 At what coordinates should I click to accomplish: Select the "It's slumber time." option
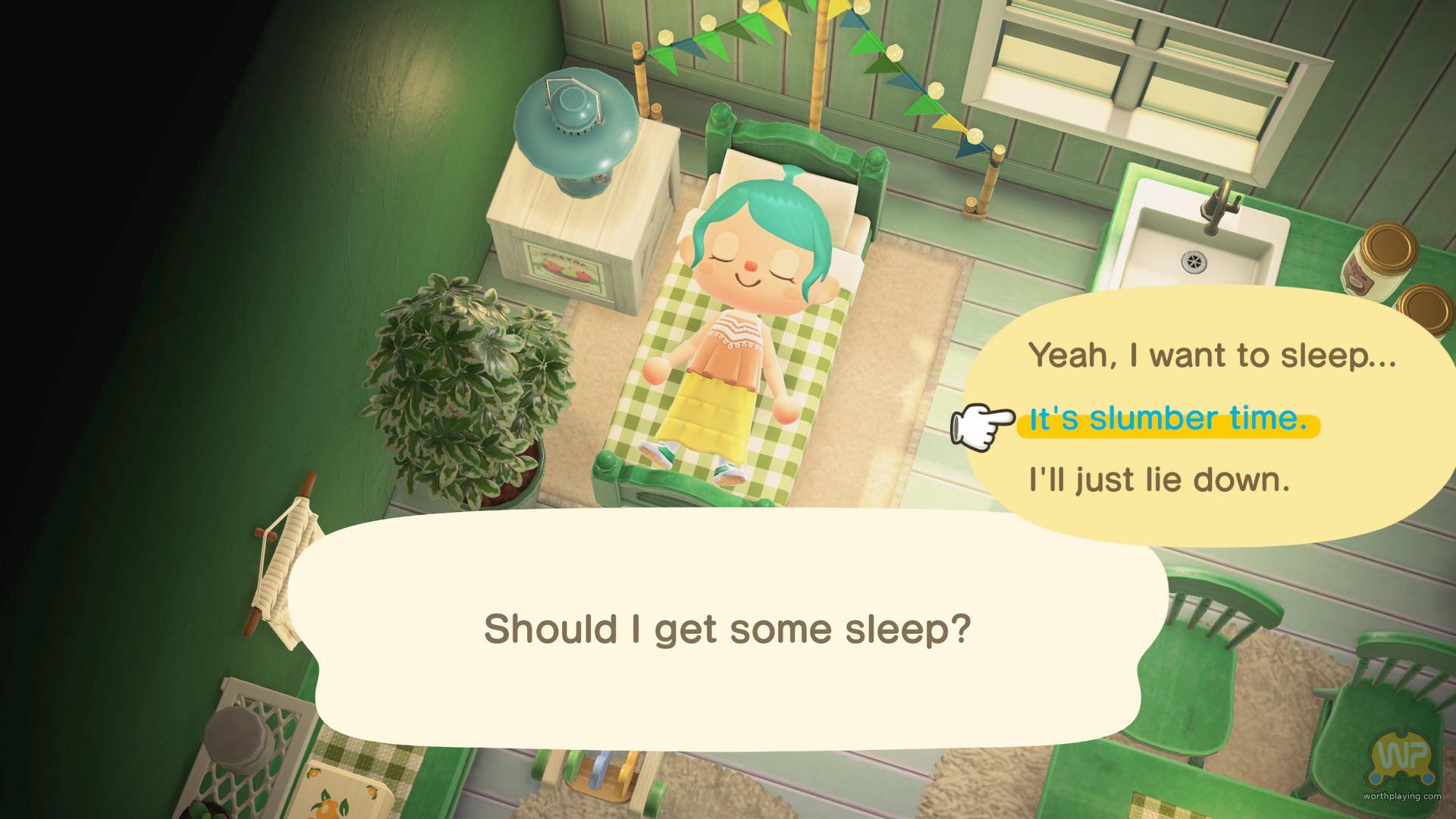pos(1168,419)
